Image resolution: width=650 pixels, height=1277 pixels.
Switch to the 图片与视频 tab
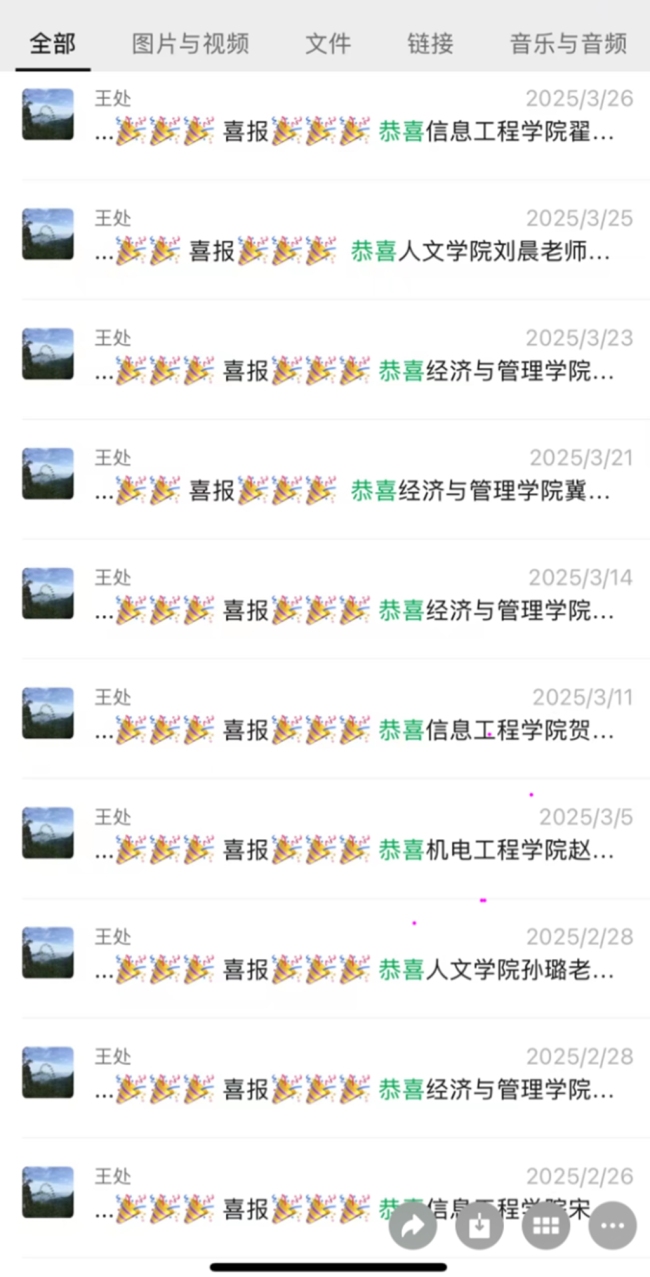pos(190,43)
